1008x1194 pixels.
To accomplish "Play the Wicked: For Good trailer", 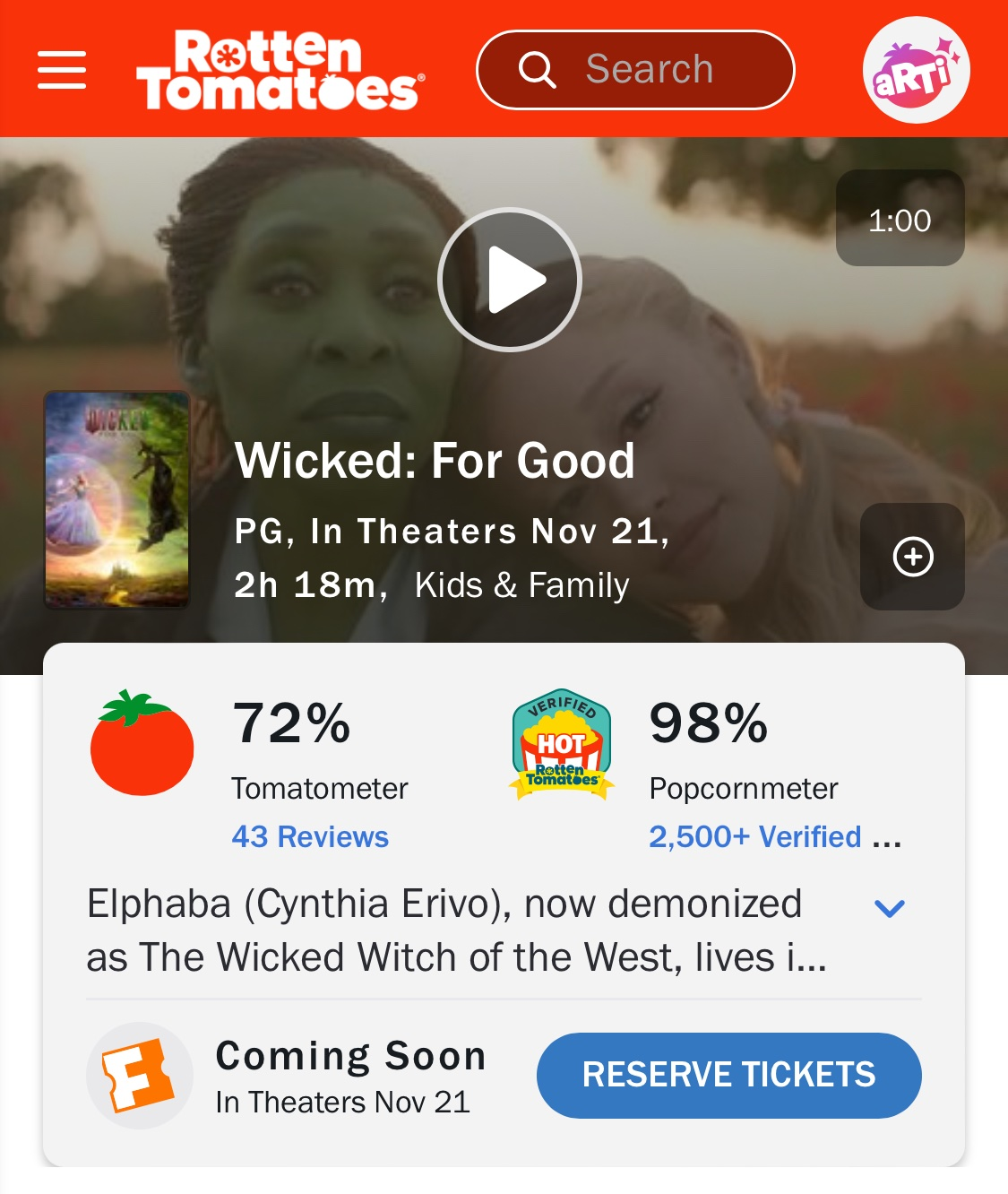I will (510, 280).
